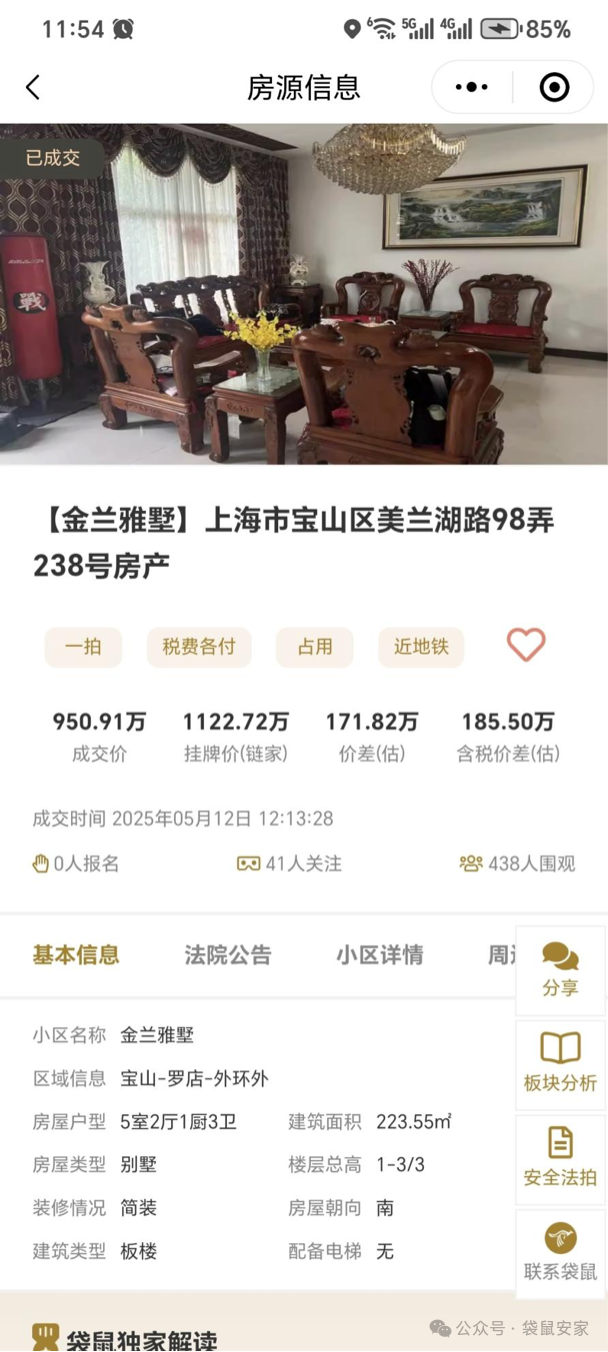Open 板块分析 from the side panel
The width and height of the screenshot is (608, 1352).
pos(560,1064)
